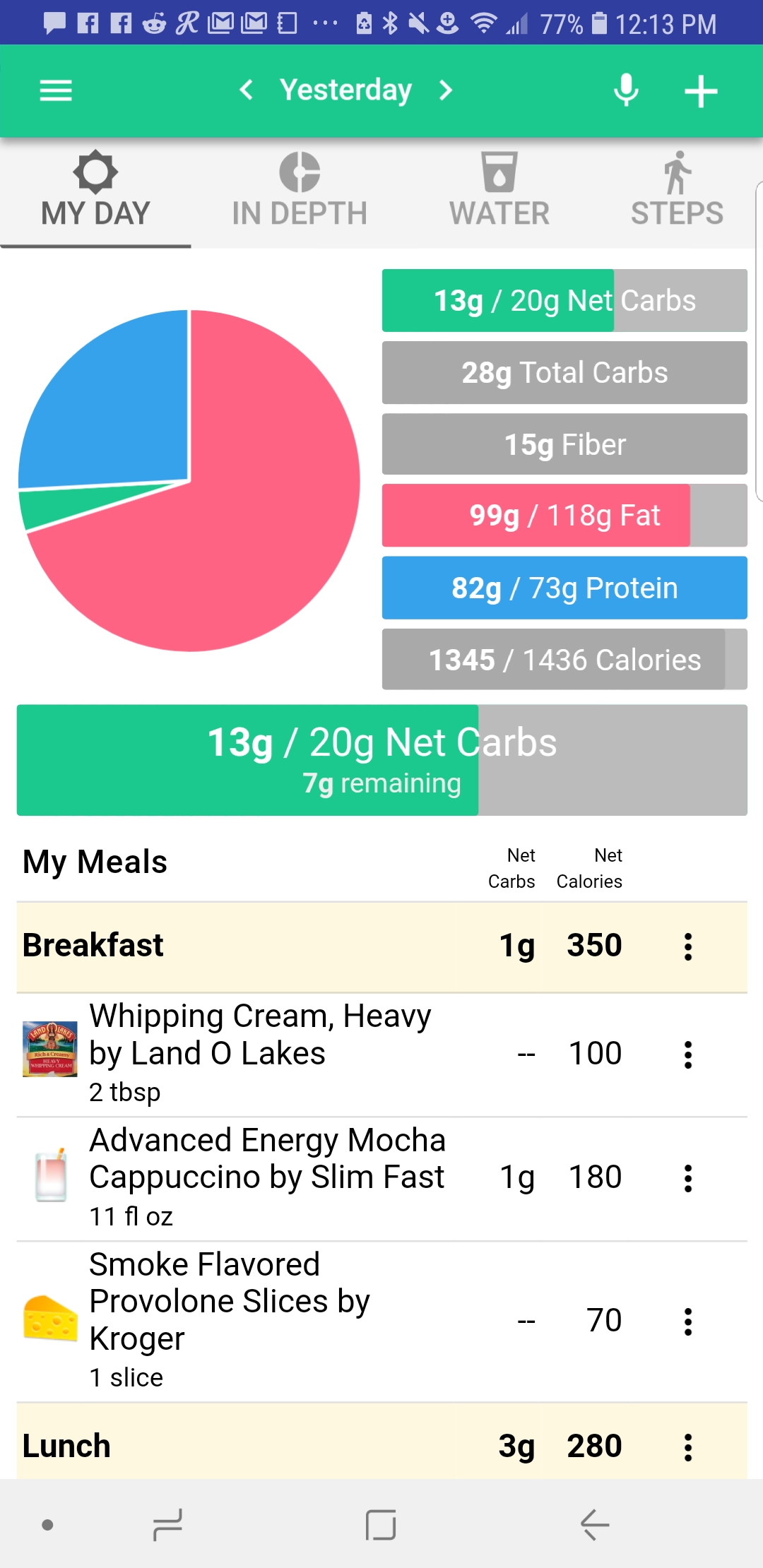This screenshot has width=763, height=1568.
Task: Open the hamburger drawer menu
Action: (56, 91)
